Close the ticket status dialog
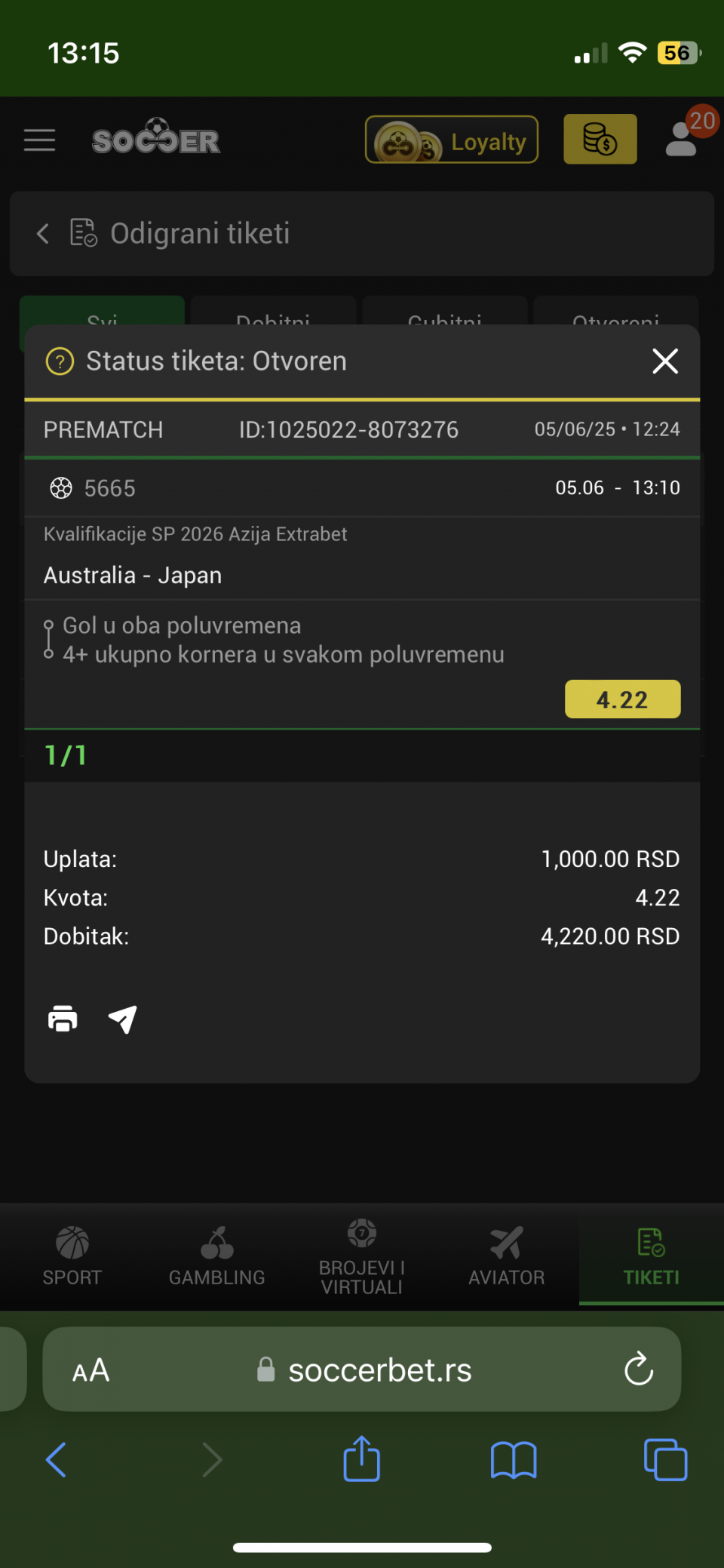The image size is (724, 1568). coord(664,361)
